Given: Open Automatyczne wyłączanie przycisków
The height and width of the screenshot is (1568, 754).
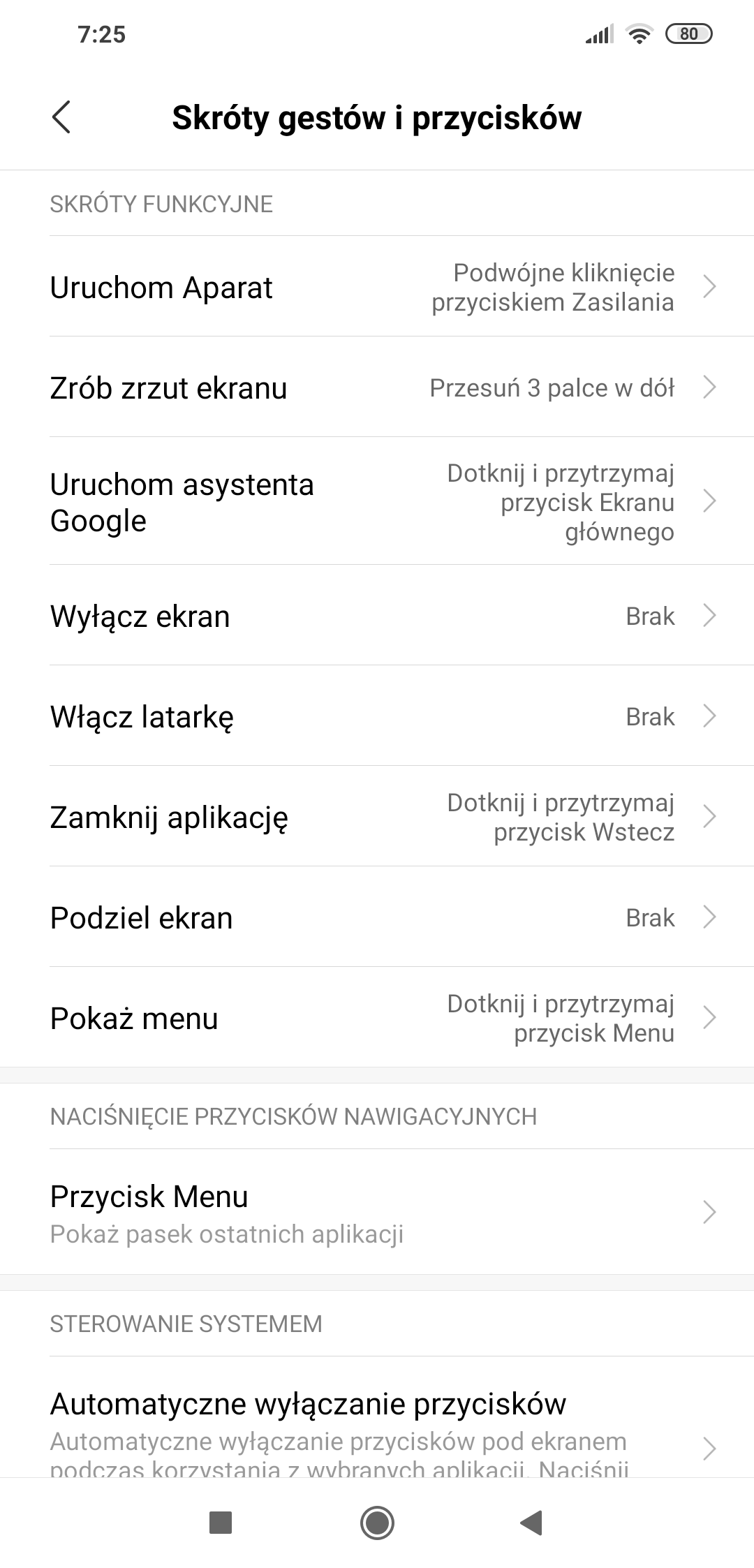Looking at the screenshot, I should point(377,1424).
